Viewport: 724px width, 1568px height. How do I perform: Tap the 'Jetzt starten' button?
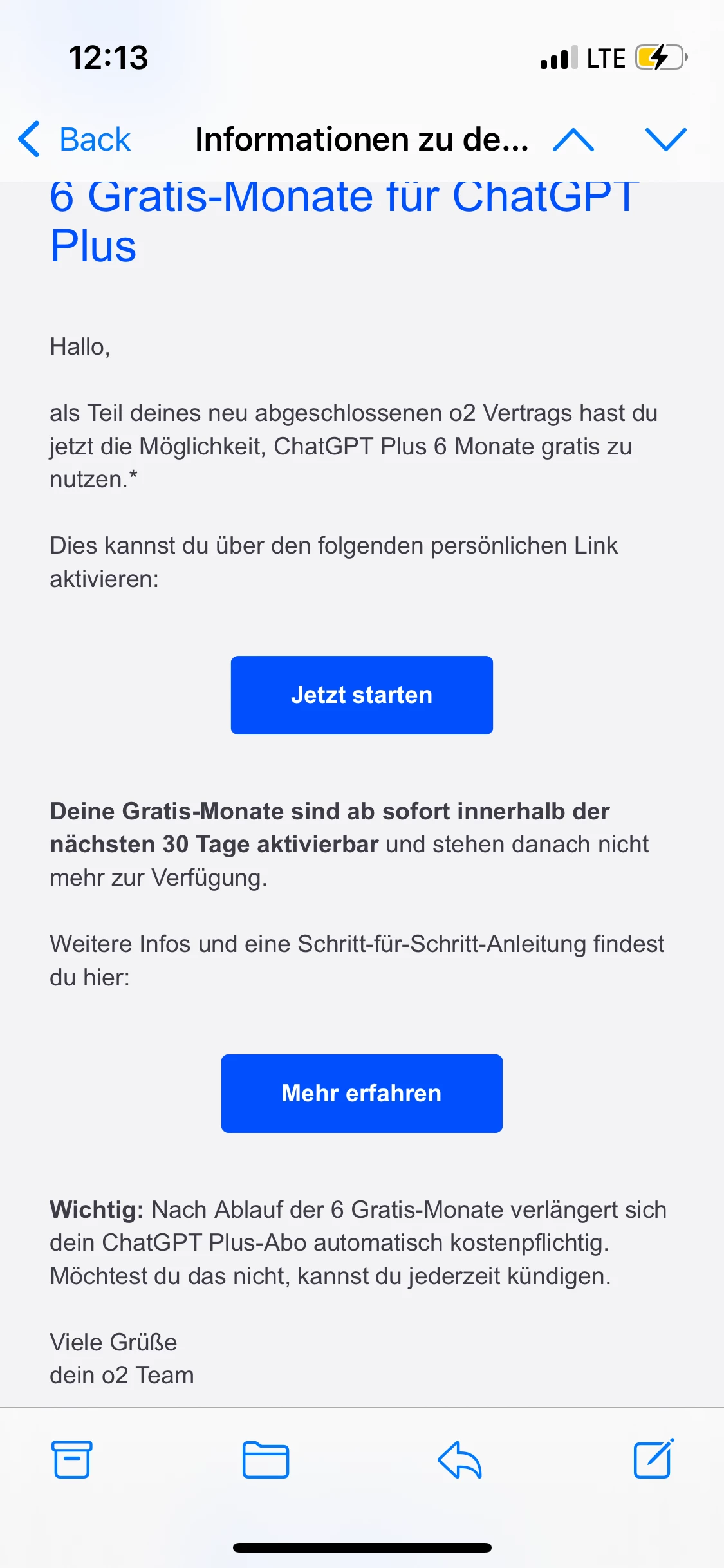coord(362,695)
